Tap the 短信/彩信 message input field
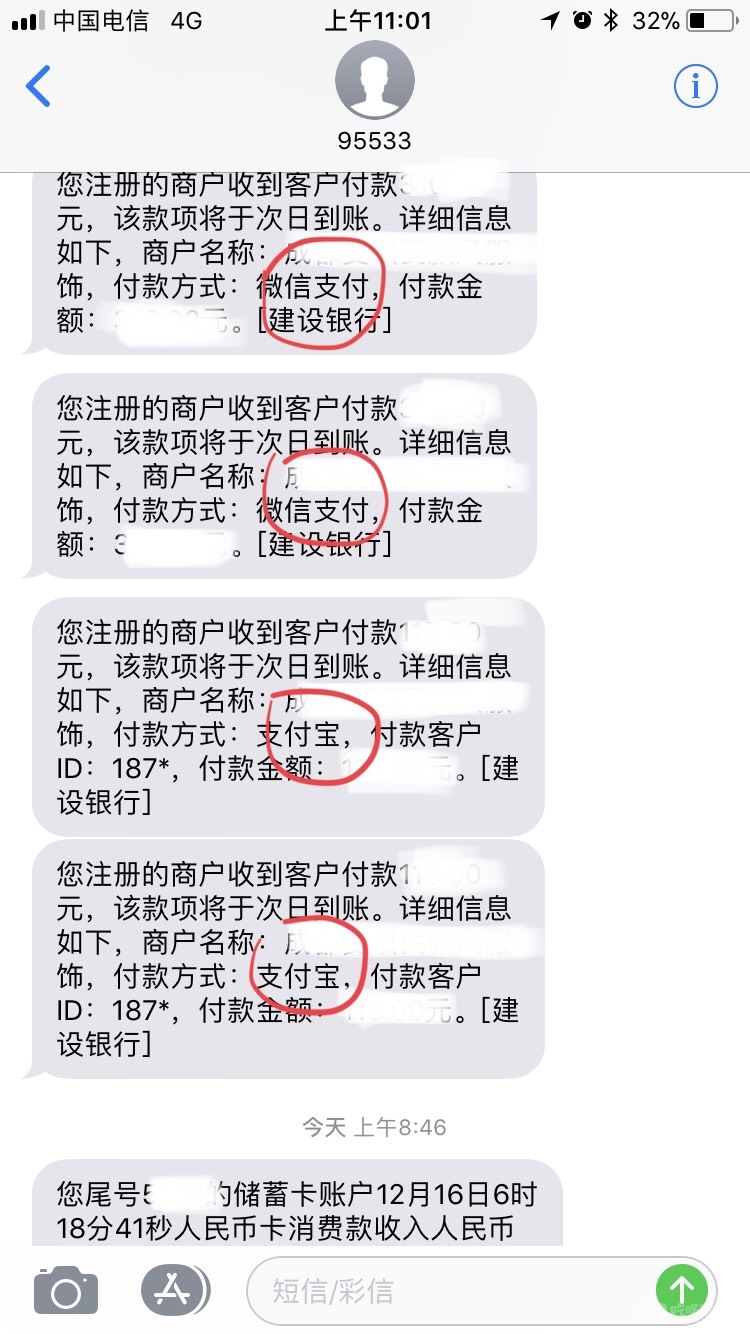This screenshot has height=1334, width=750. click(x=450, y=1290)
